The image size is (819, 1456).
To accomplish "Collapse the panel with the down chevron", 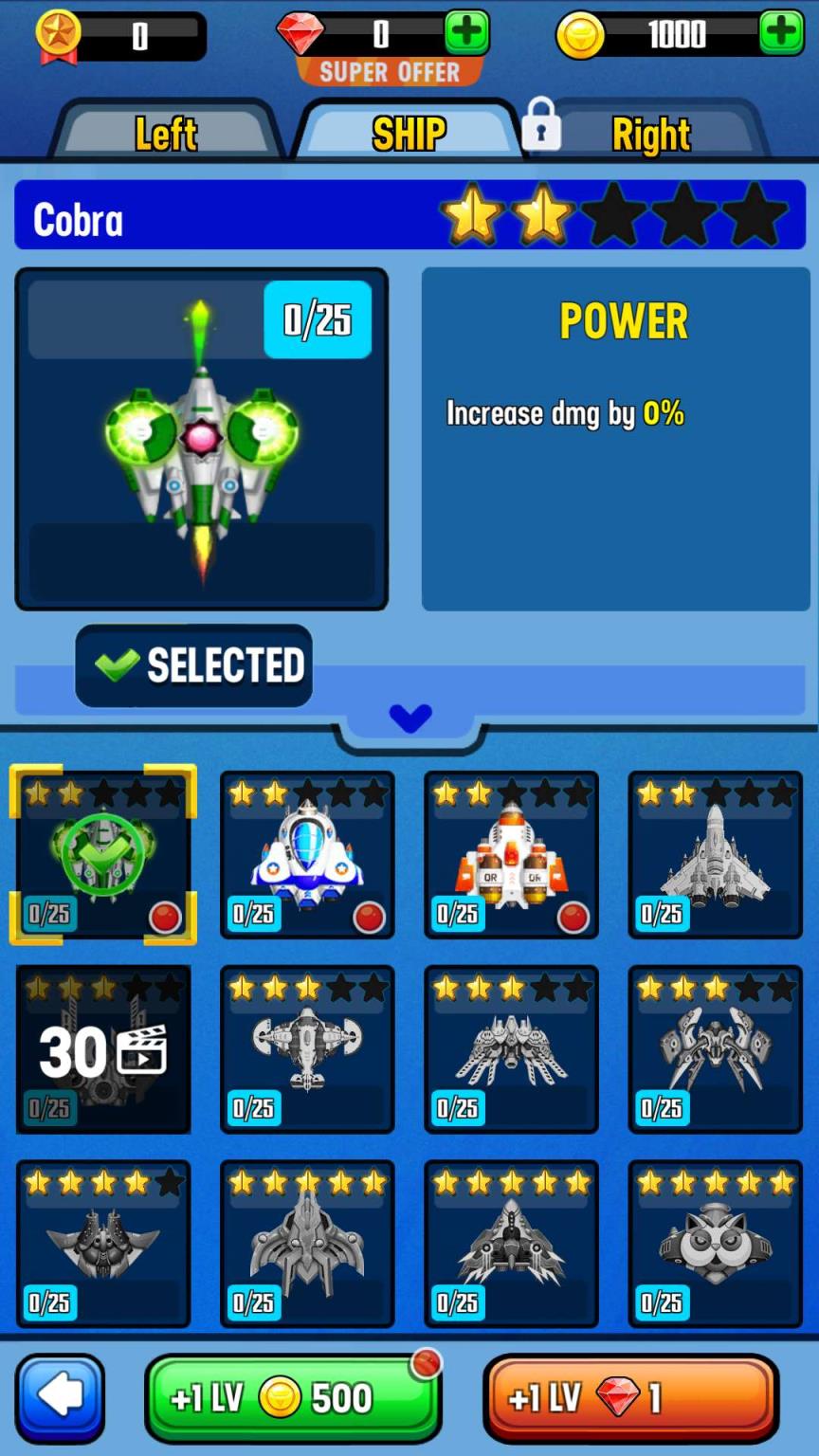I will 409,719.
